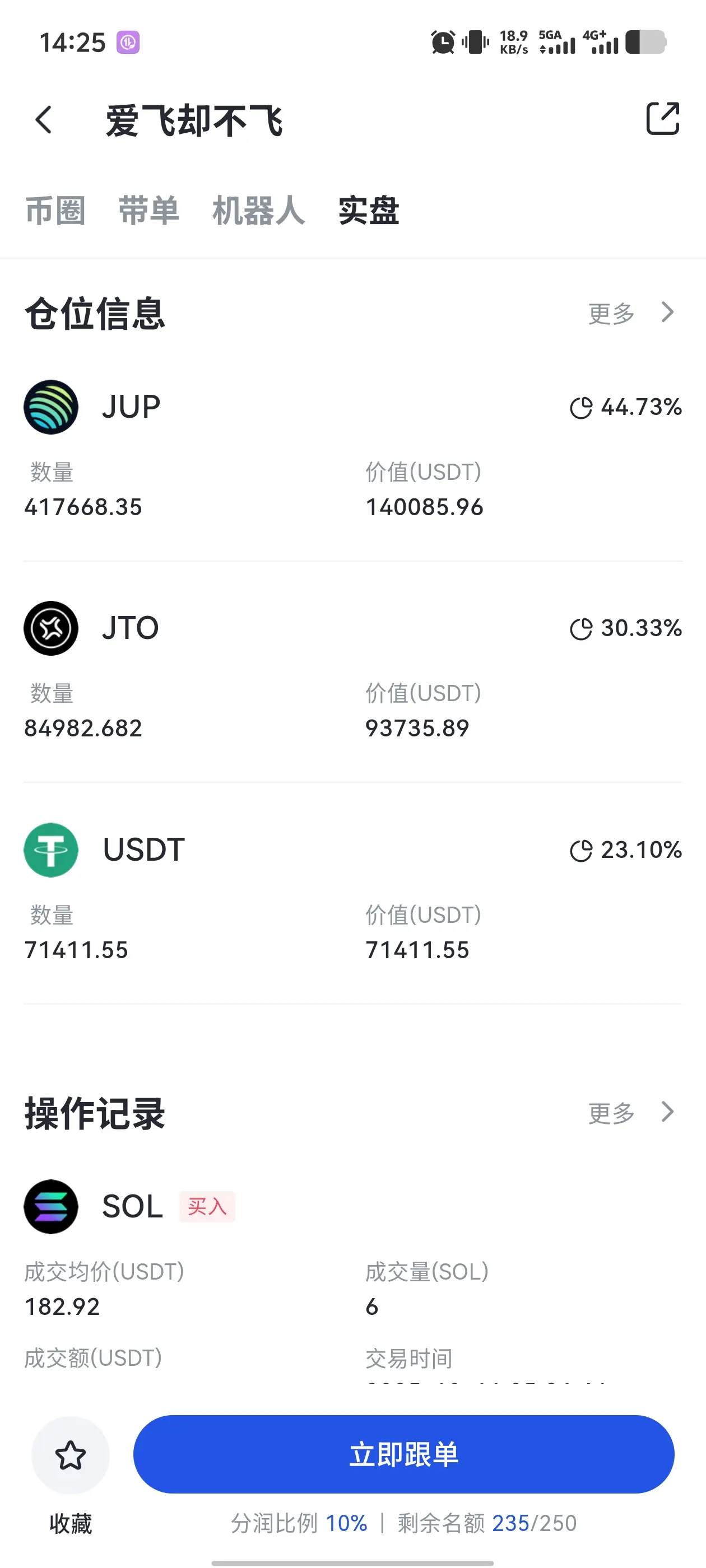Open the USDT position row
706x1568 pixels.
[352, 894]
